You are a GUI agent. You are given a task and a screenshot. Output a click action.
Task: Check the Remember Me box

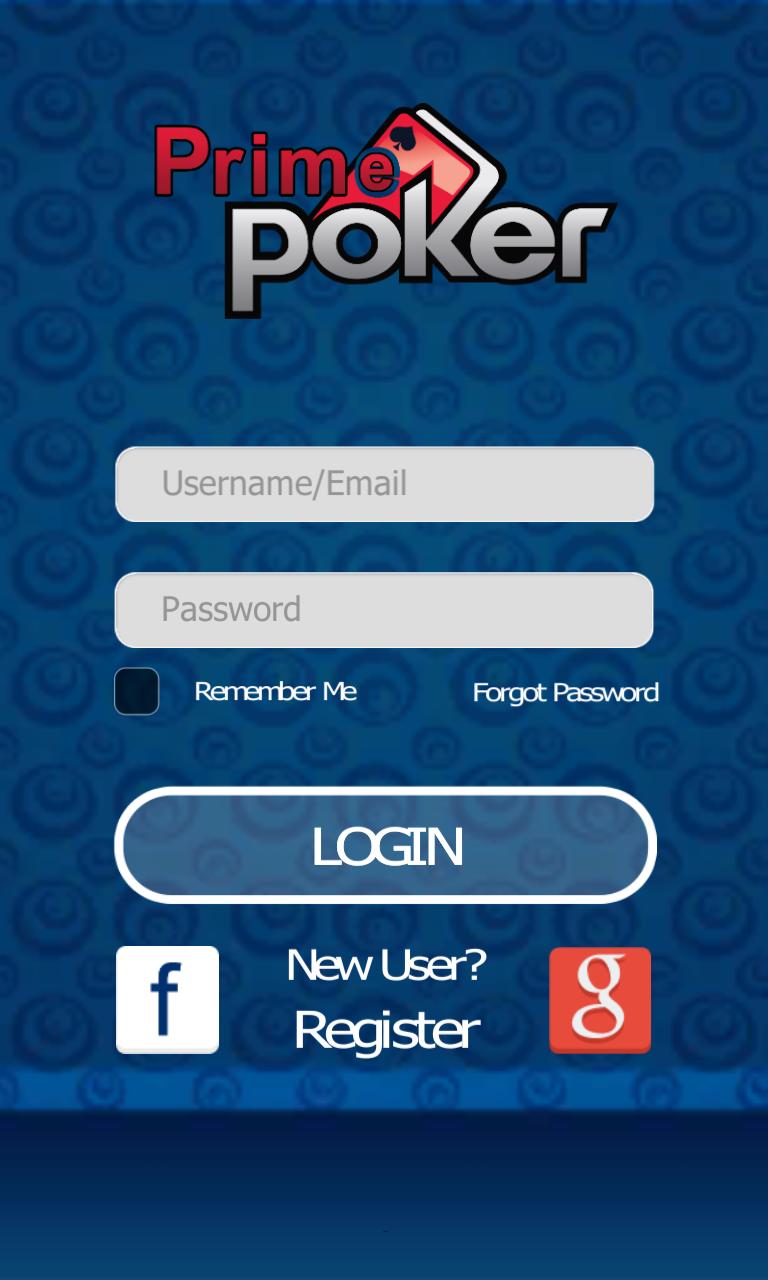[x=137, y=691]
